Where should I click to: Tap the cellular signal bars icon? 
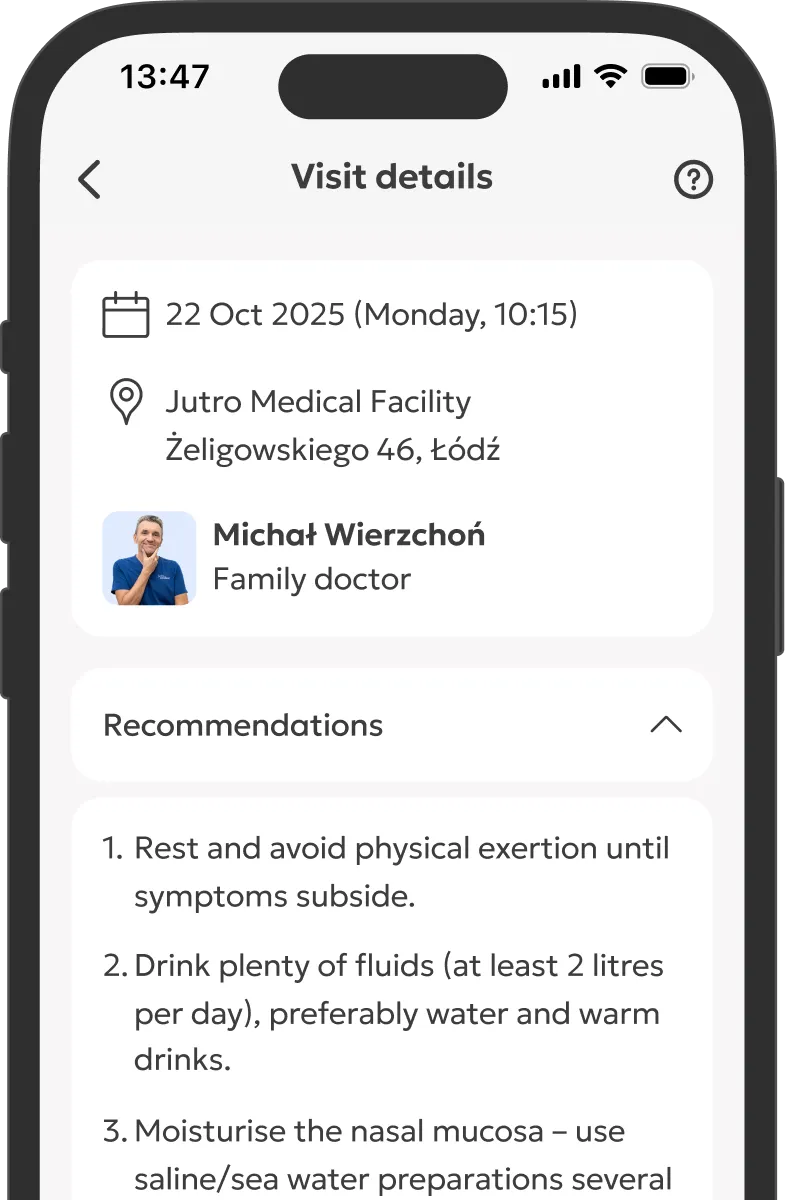point(561,74)
